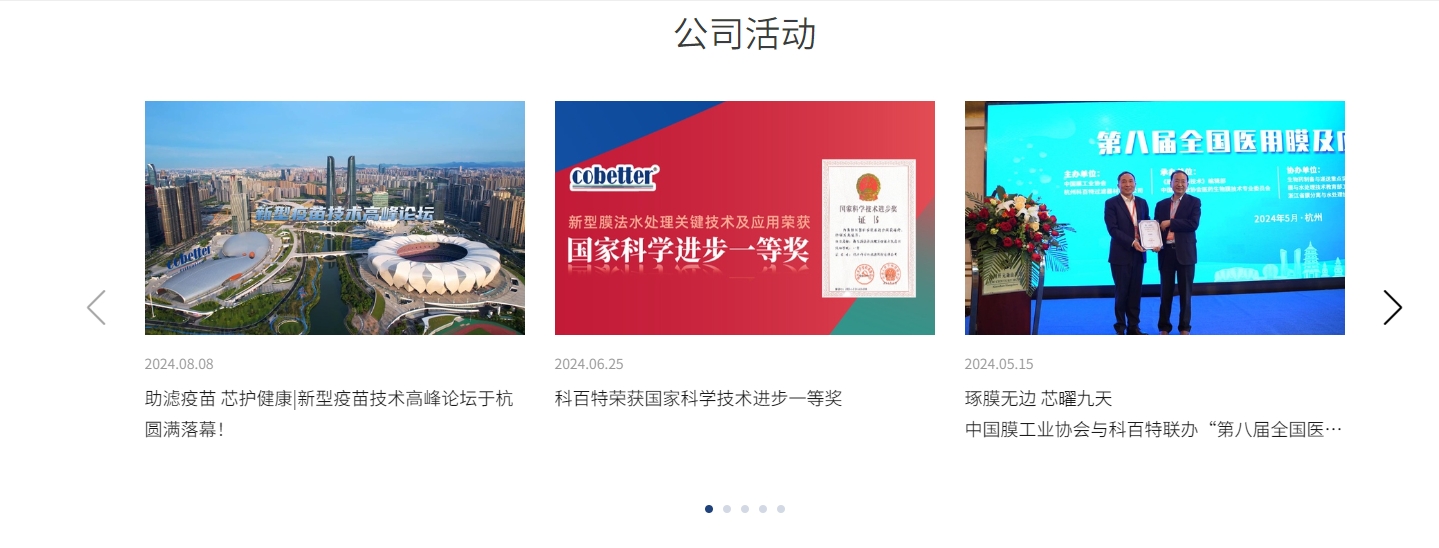Open the eighth national medical membrane conference card

tap(1154, 217)
